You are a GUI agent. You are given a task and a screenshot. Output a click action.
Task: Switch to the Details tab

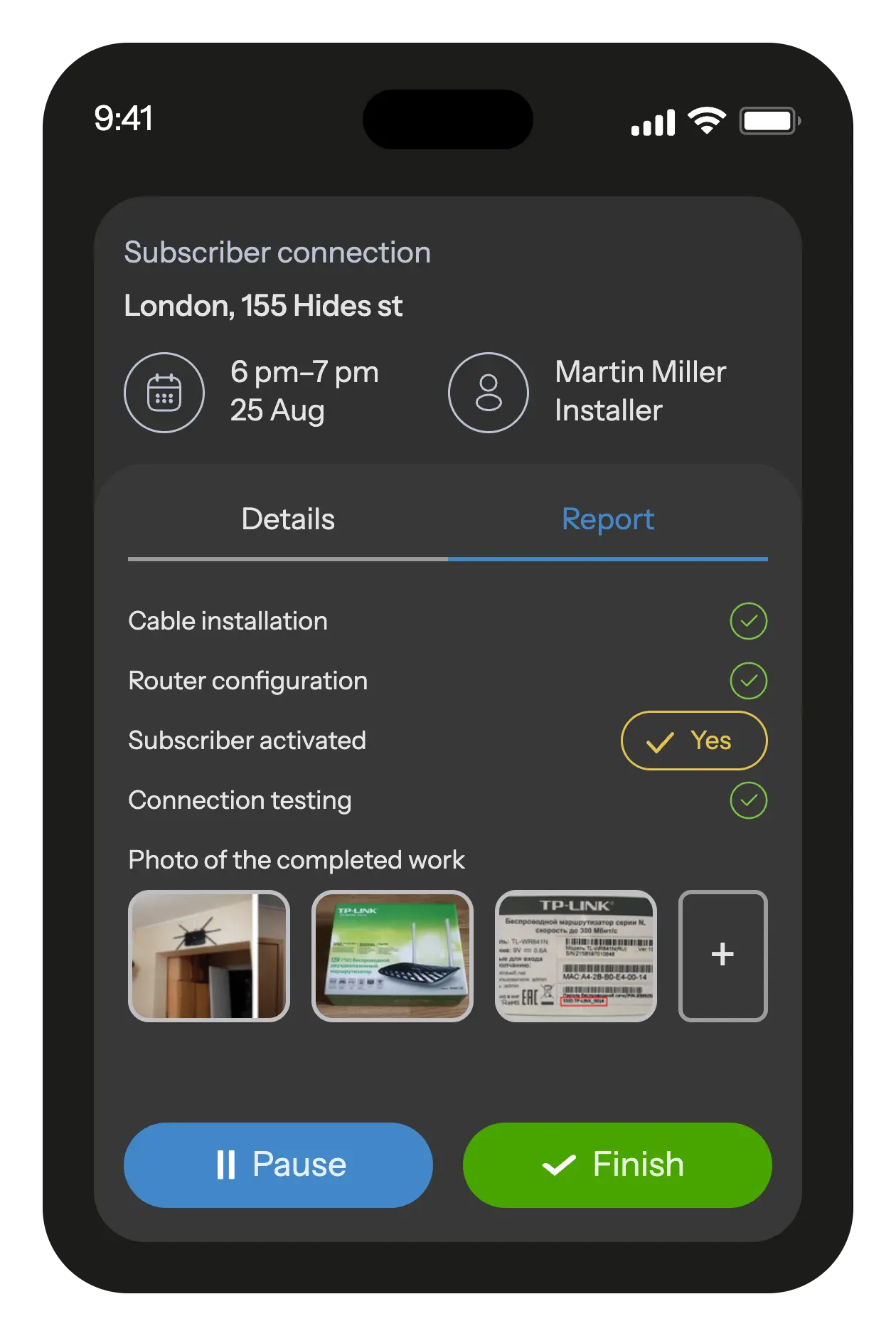pos(288,520)
